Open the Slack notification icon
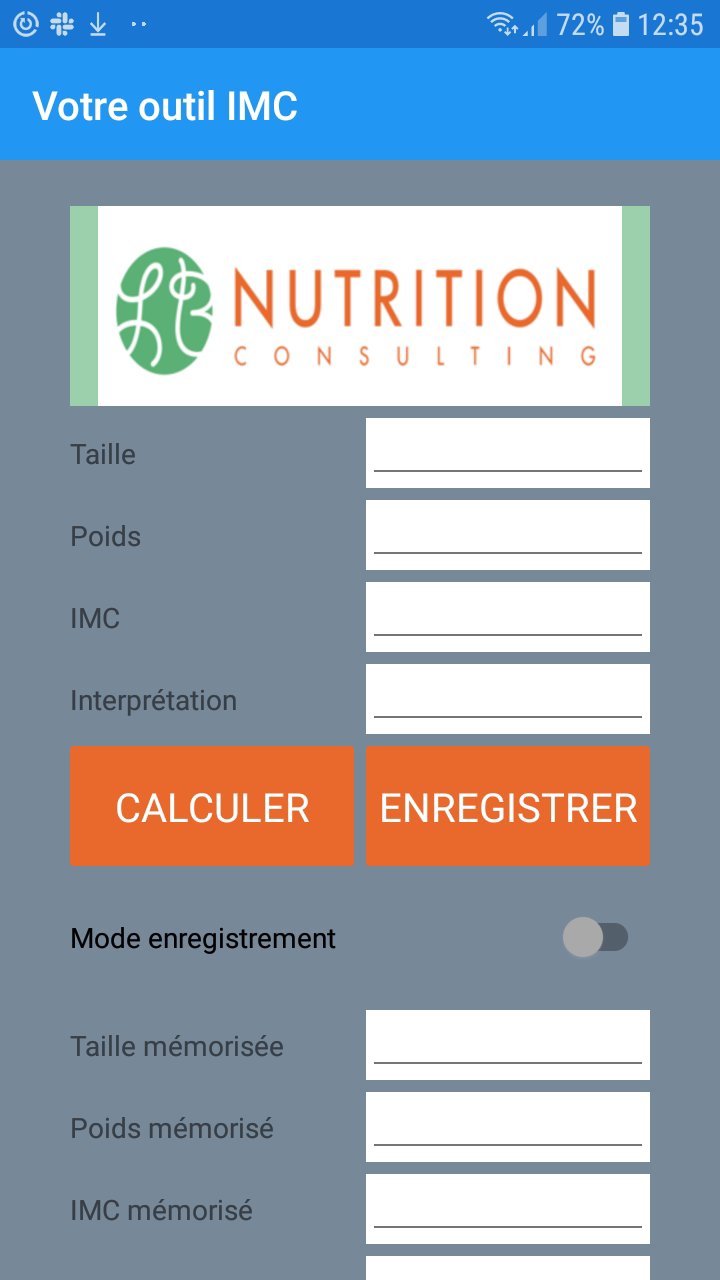This screenshot has width=720, height=1280. [x=61, y=23]
